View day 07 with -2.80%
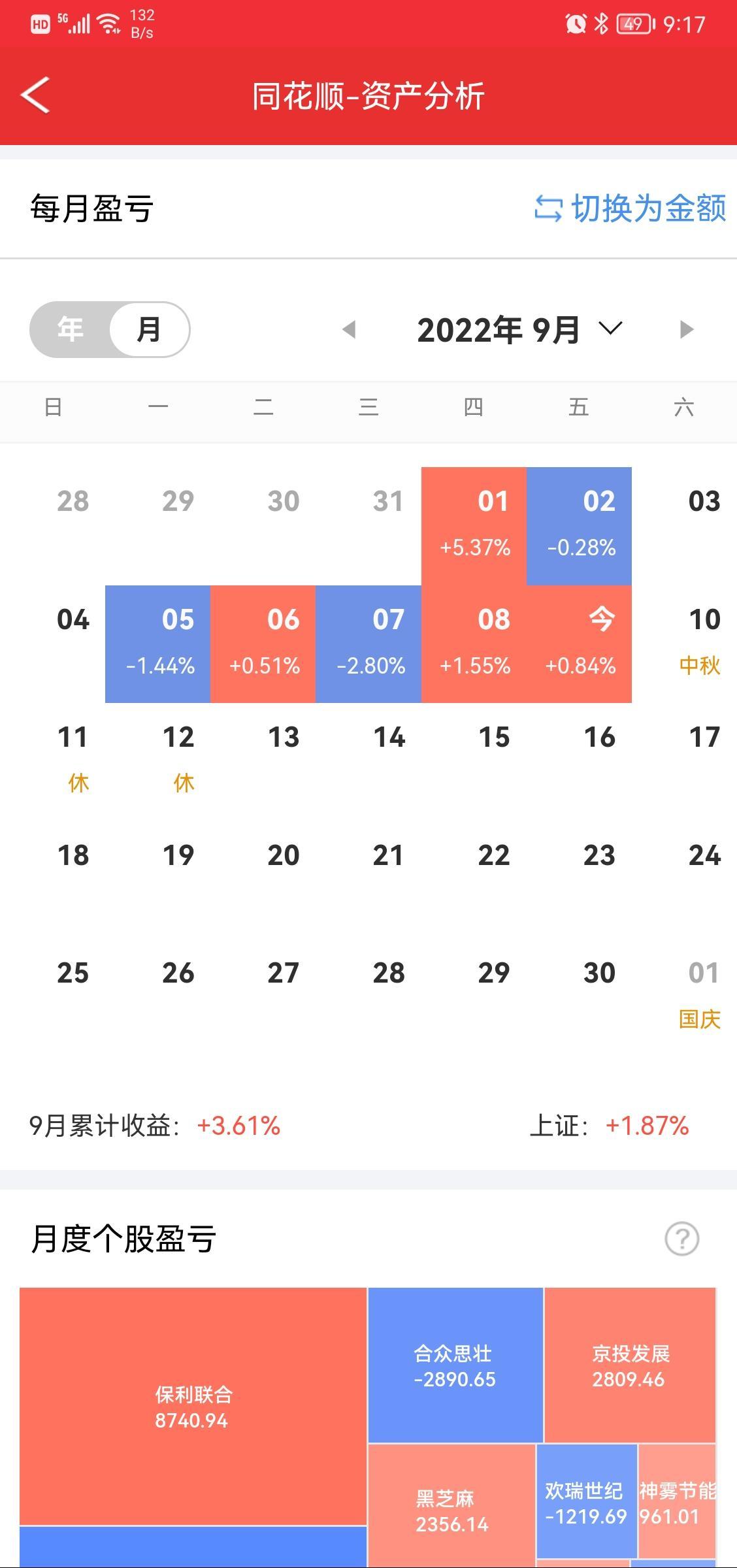The height and width of the screenshot is (1568, 737). coord(368,644)
